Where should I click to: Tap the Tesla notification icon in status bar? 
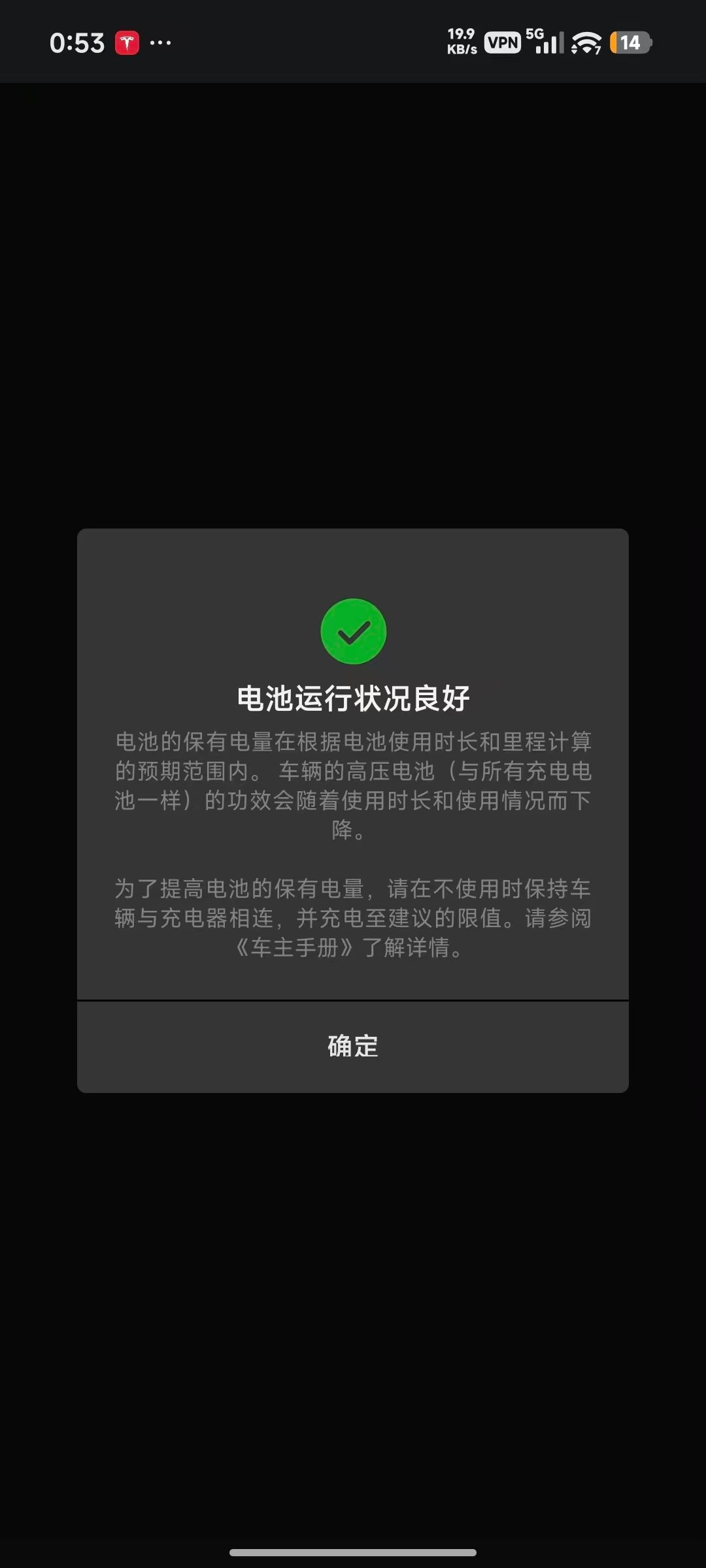click(127, 44)
